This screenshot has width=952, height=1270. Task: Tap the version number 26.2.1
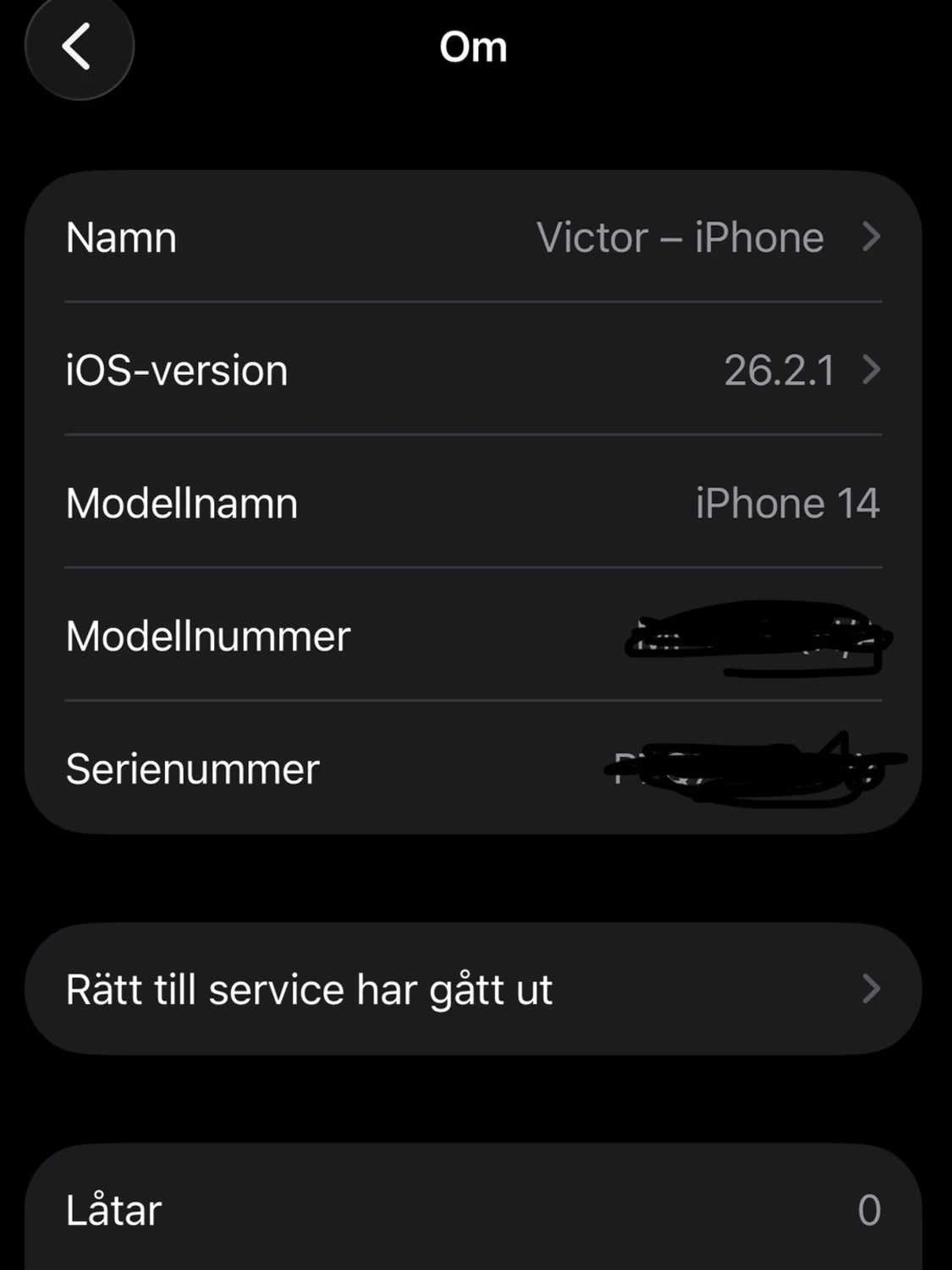(780, 370)
